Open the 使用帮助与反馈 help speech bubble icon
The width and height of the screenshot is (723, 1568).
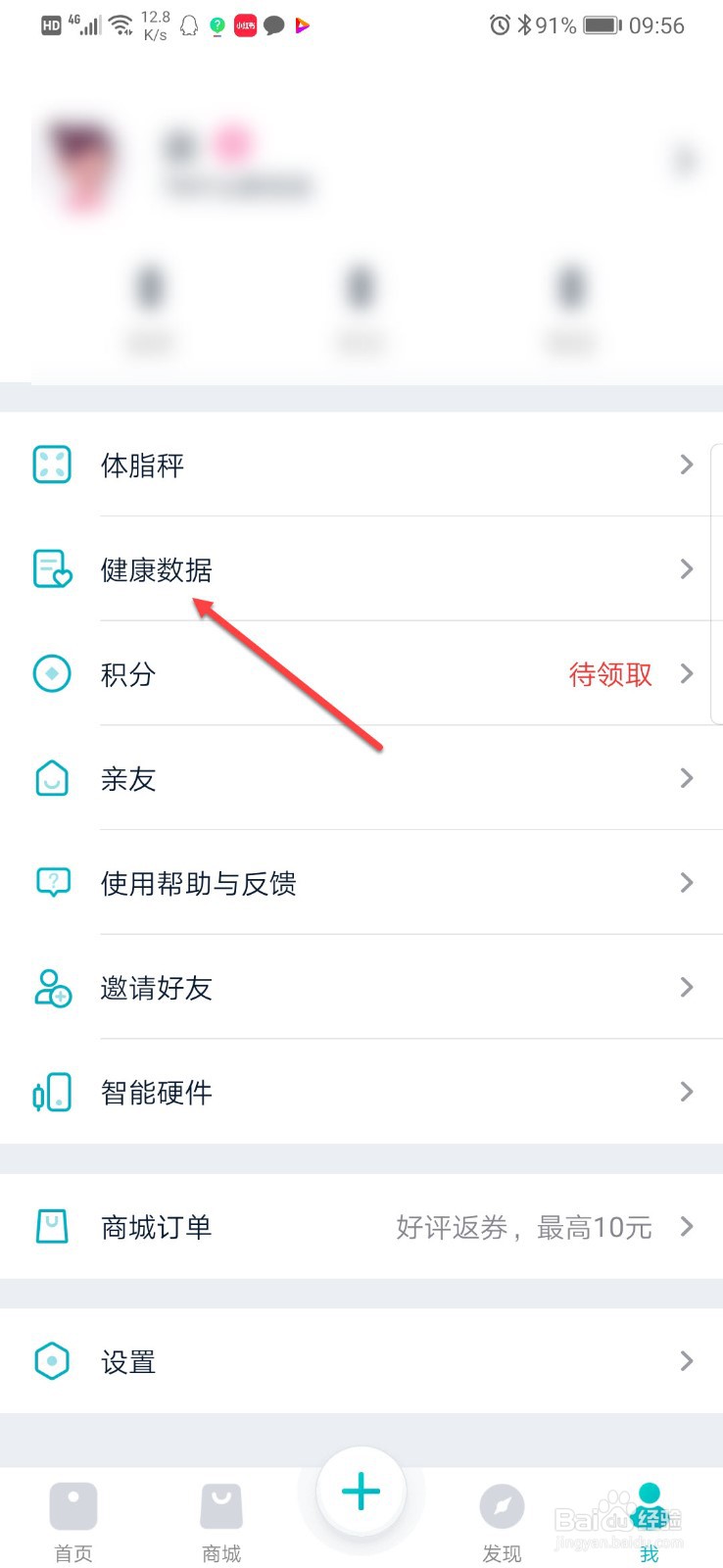tap(52, 883)
